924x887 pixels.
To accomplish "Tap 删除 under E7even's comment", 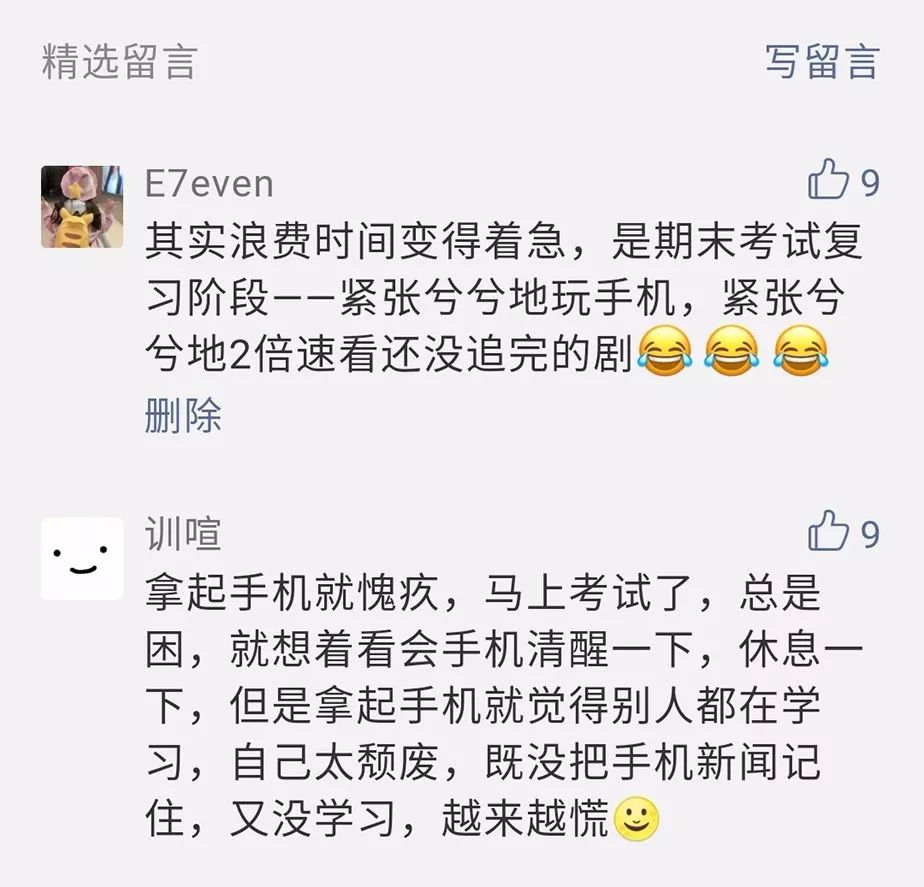I will (x=183, y=415).
